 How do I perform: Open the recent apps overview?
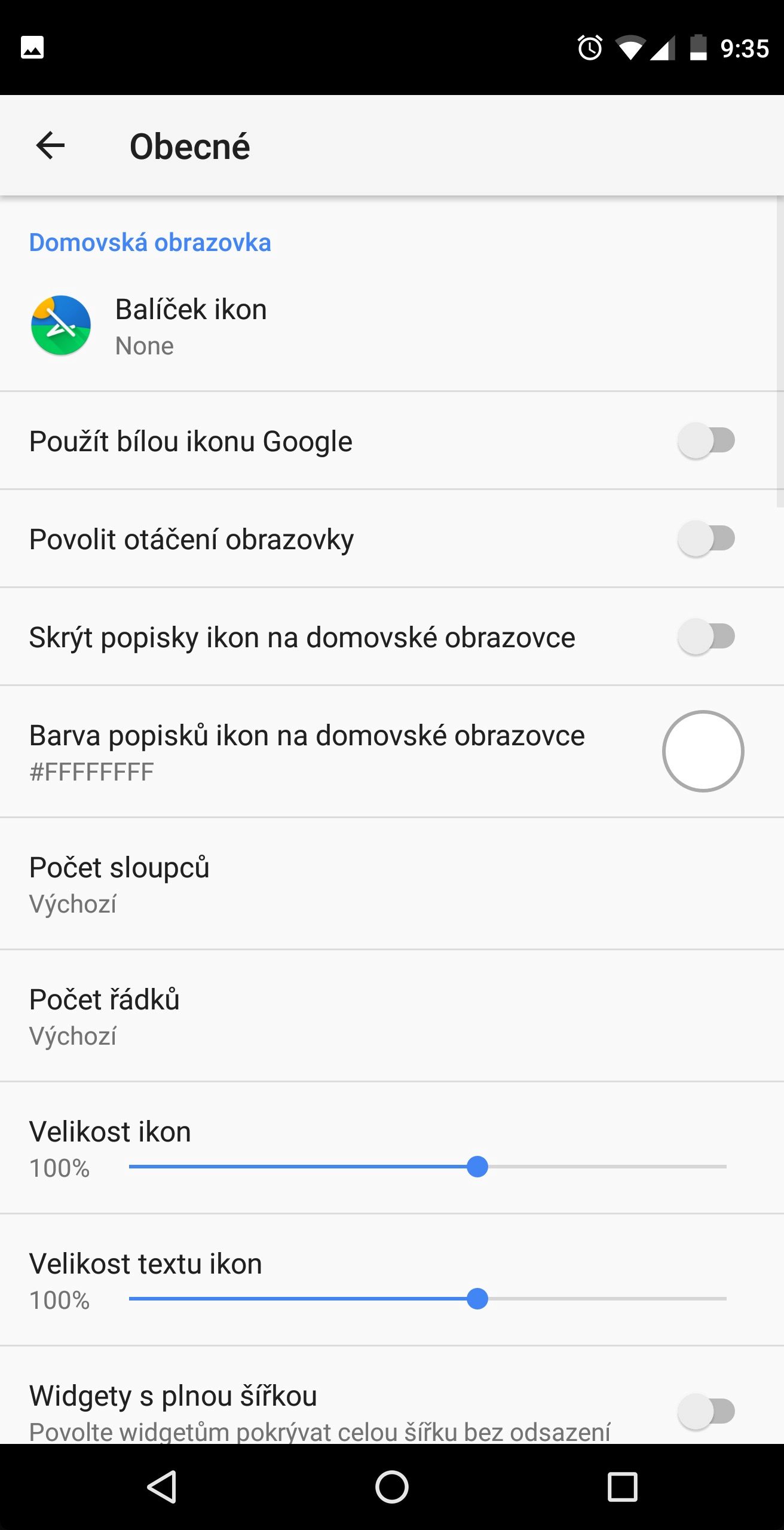point(623,1486)
